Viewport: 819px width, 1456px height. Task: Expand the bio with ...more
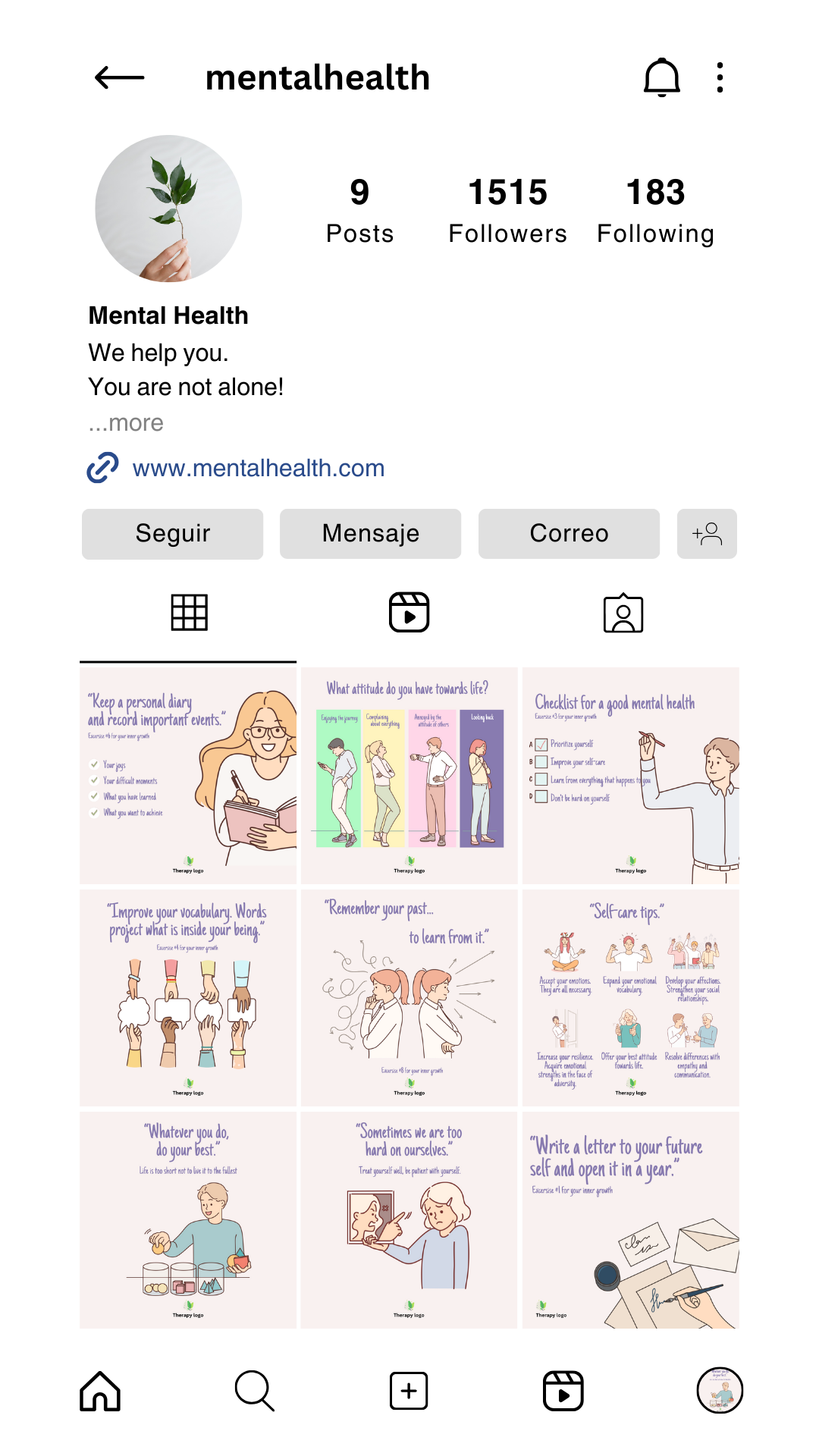pos(126,422)
